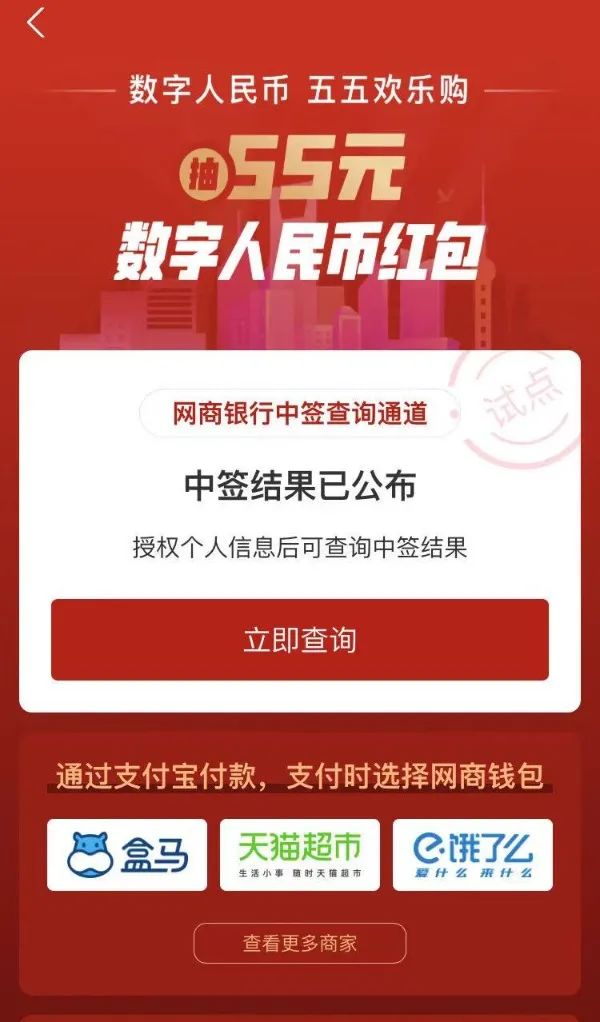Viewport: 600px width, 1022px height.
Task: Open the 盒马 merchant card
Action: [x=127, y=855]
